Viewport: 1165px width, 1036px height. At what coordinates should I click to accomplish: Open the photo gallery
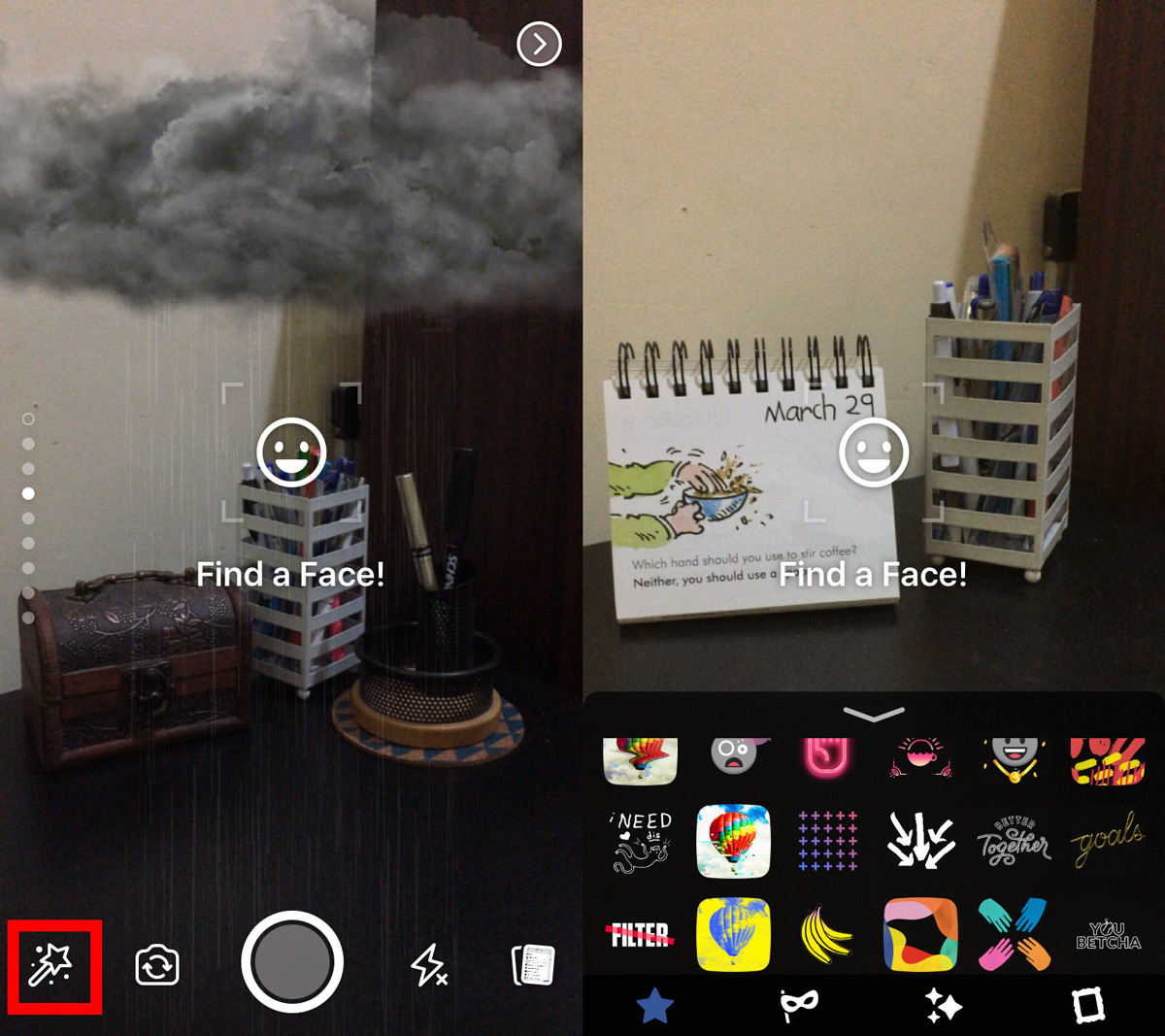pyautogui.click(x=533, y=965)
